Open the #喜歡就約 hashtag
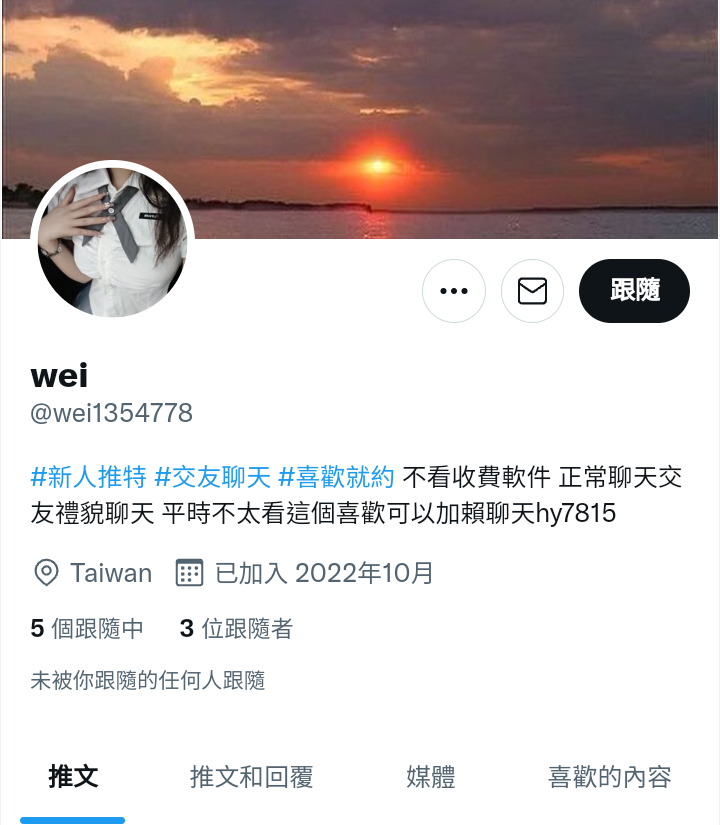This screenshot has height=825, width=720. [336, 476]
